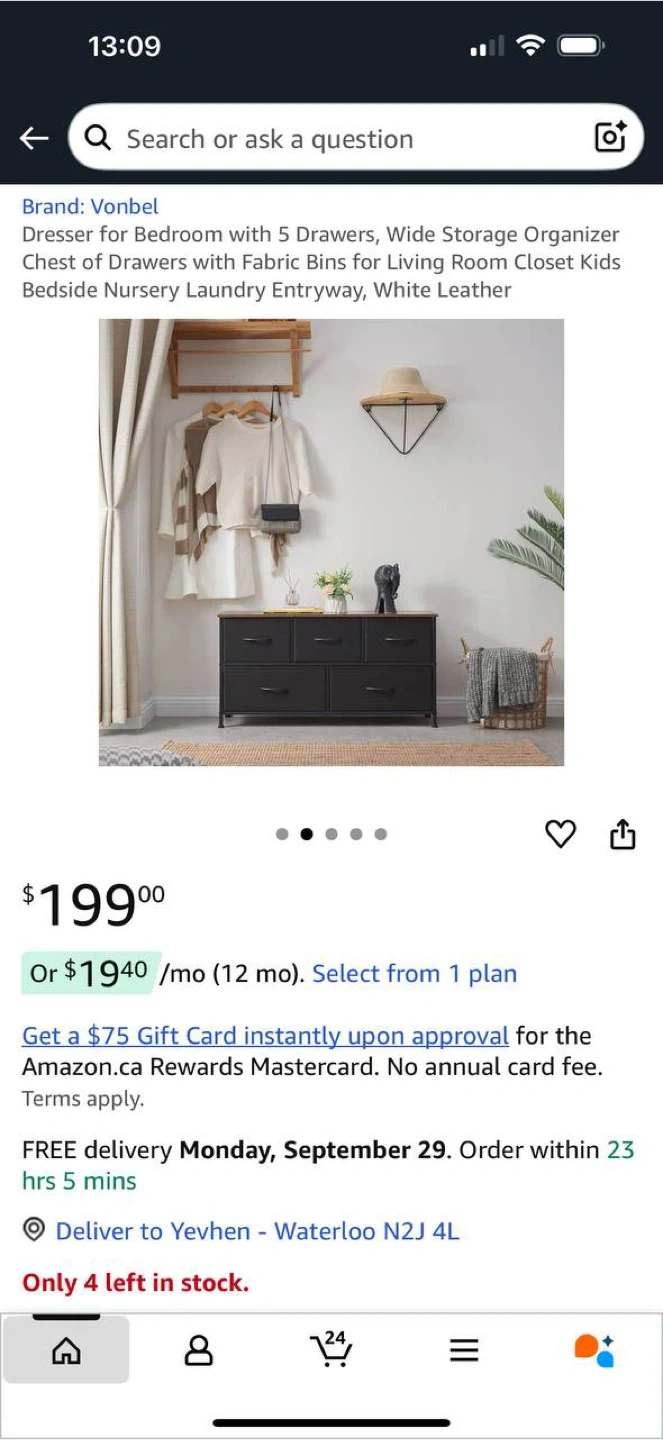Open the Brand: Vonbel link
This screenshot has width=663, height=1440.
(x=90, y=206)
